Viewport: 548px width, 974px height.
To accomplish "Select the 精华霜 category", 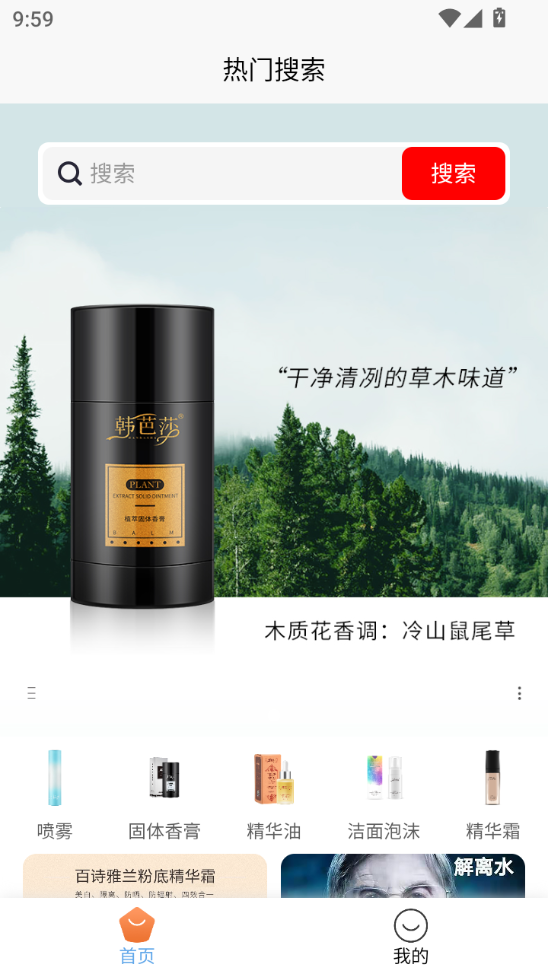I will point(493,794).
